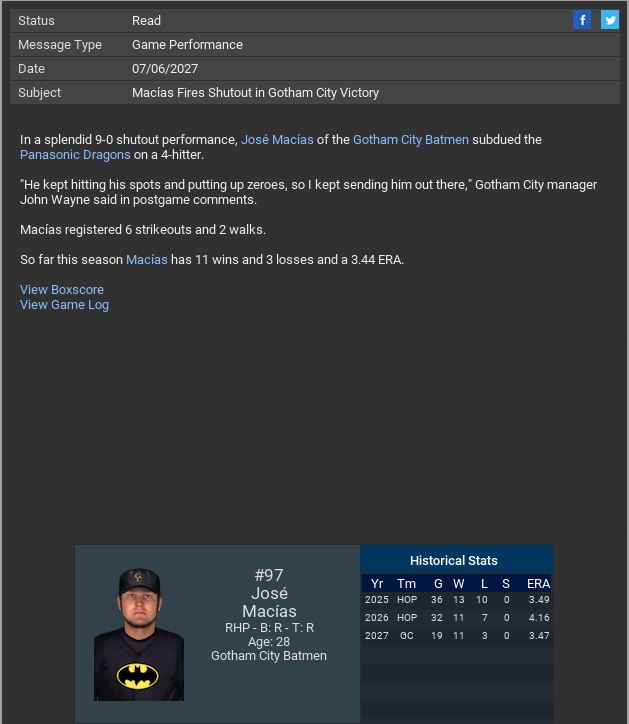Open the Panasonic Dragons team link

75,155
